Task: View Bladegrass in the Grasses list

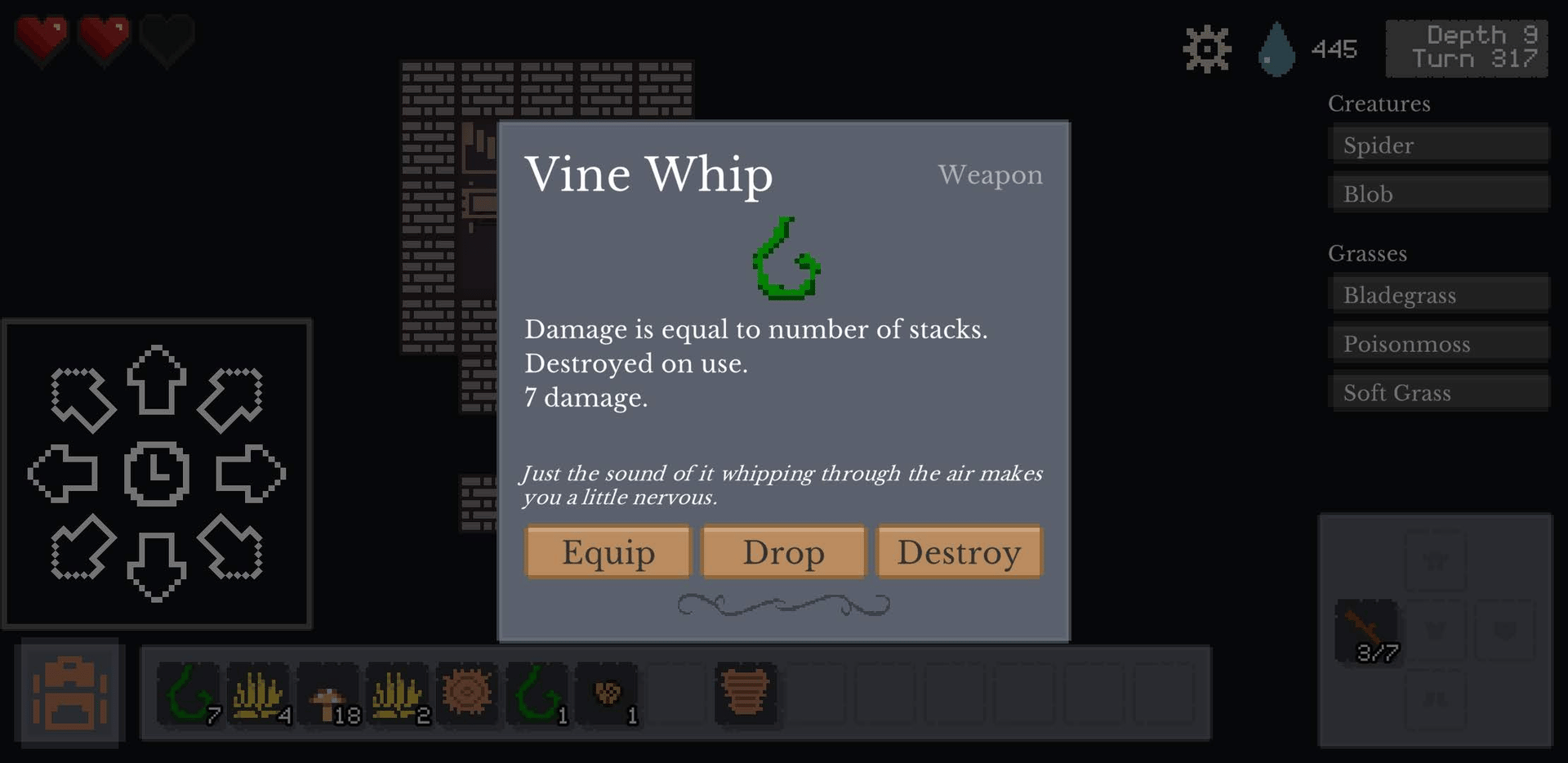Action: coord(1438,295)
